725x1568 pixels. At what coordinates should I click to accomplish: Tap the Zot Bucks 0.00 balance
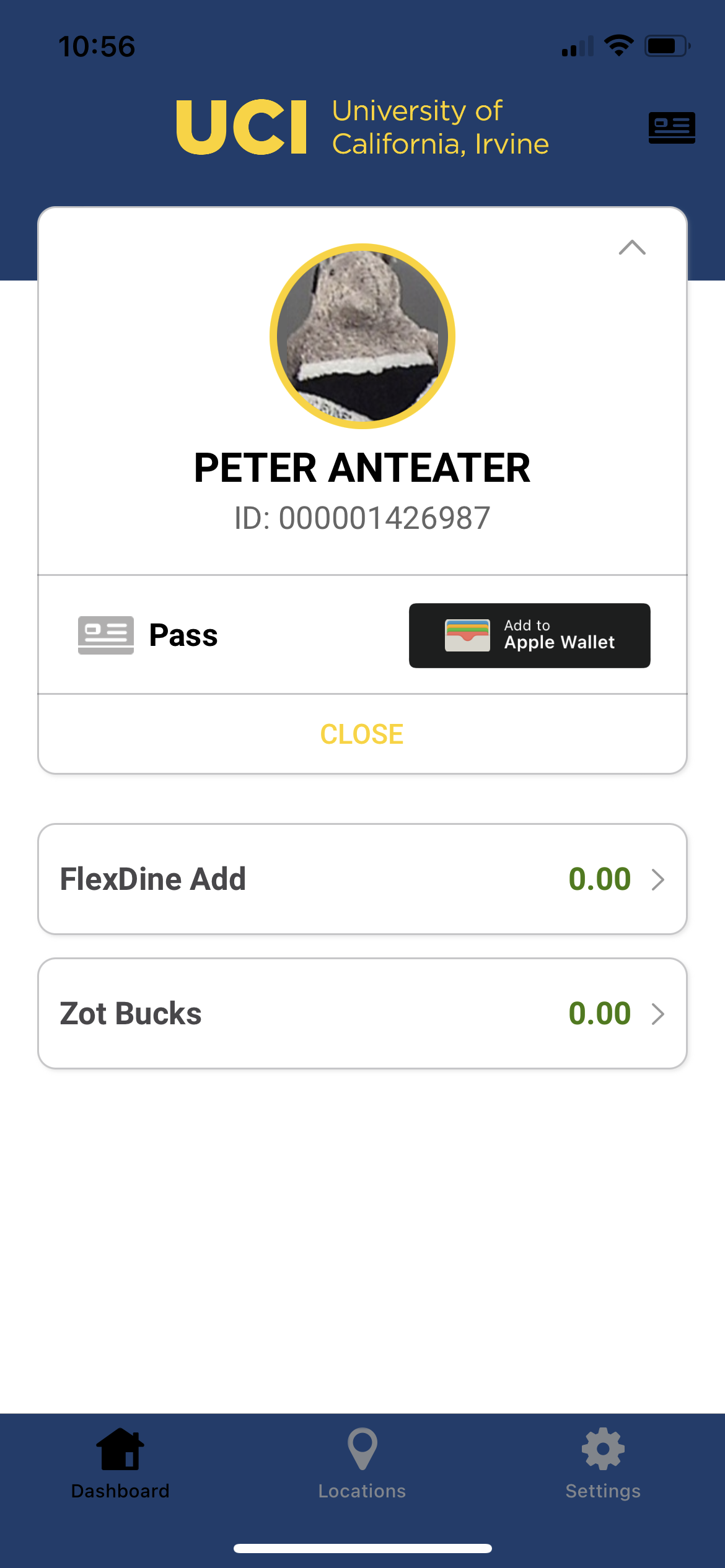coord(599,1013)
